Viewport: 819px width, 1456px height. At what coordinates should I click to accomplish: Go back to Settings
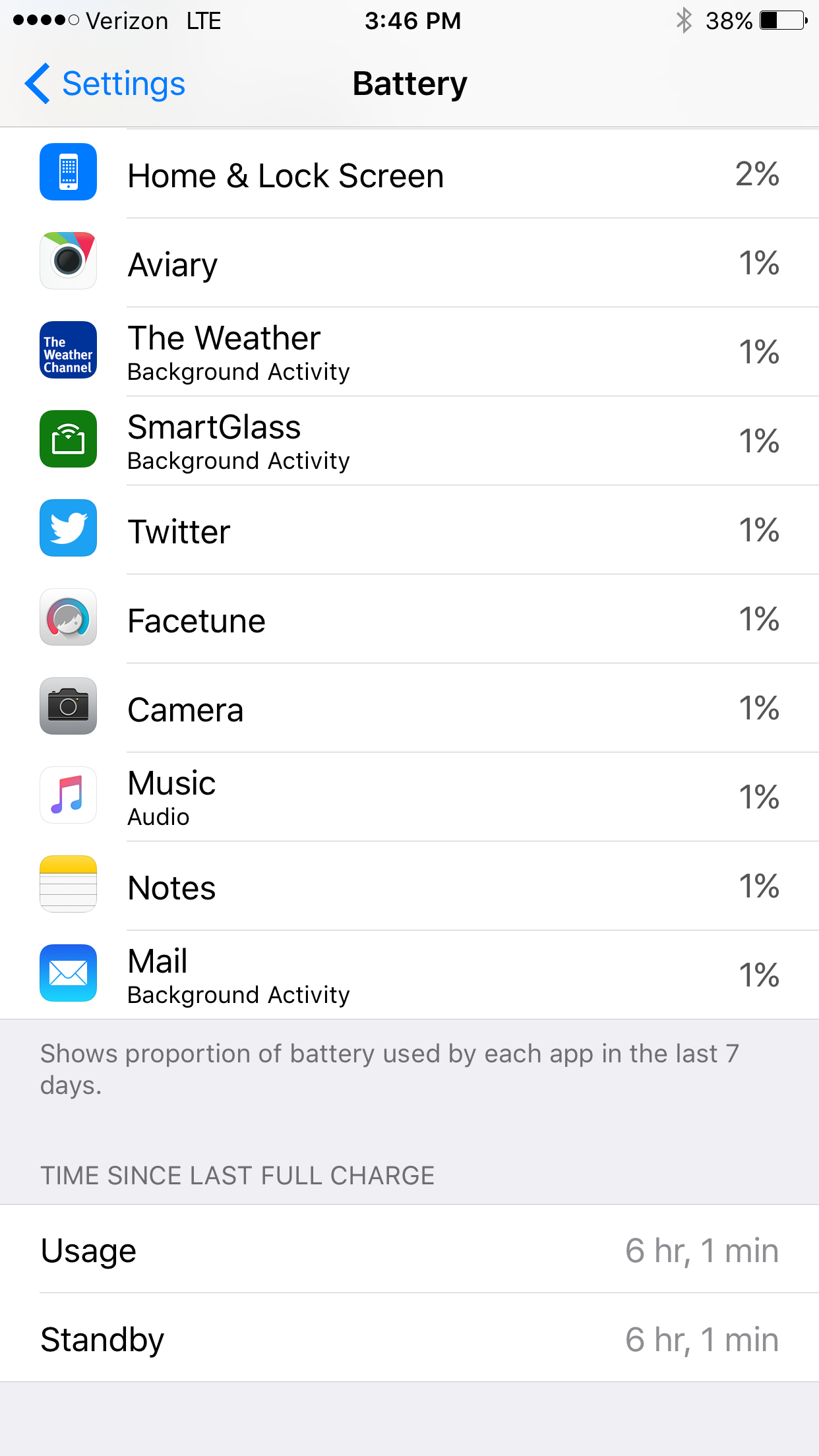pyautogui.click(x=106, y=84)
